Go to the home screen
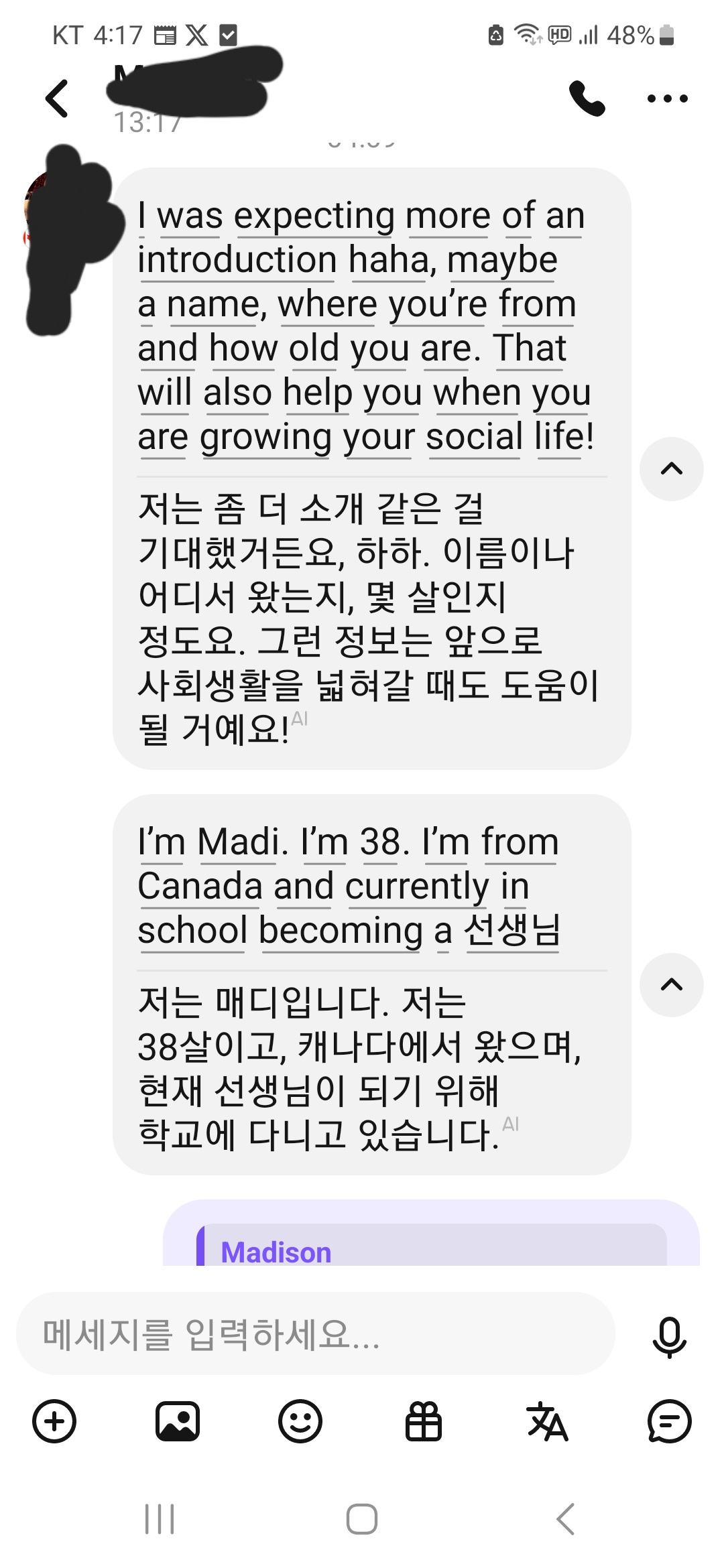 pyautogui.click(x=362, y=1518)
